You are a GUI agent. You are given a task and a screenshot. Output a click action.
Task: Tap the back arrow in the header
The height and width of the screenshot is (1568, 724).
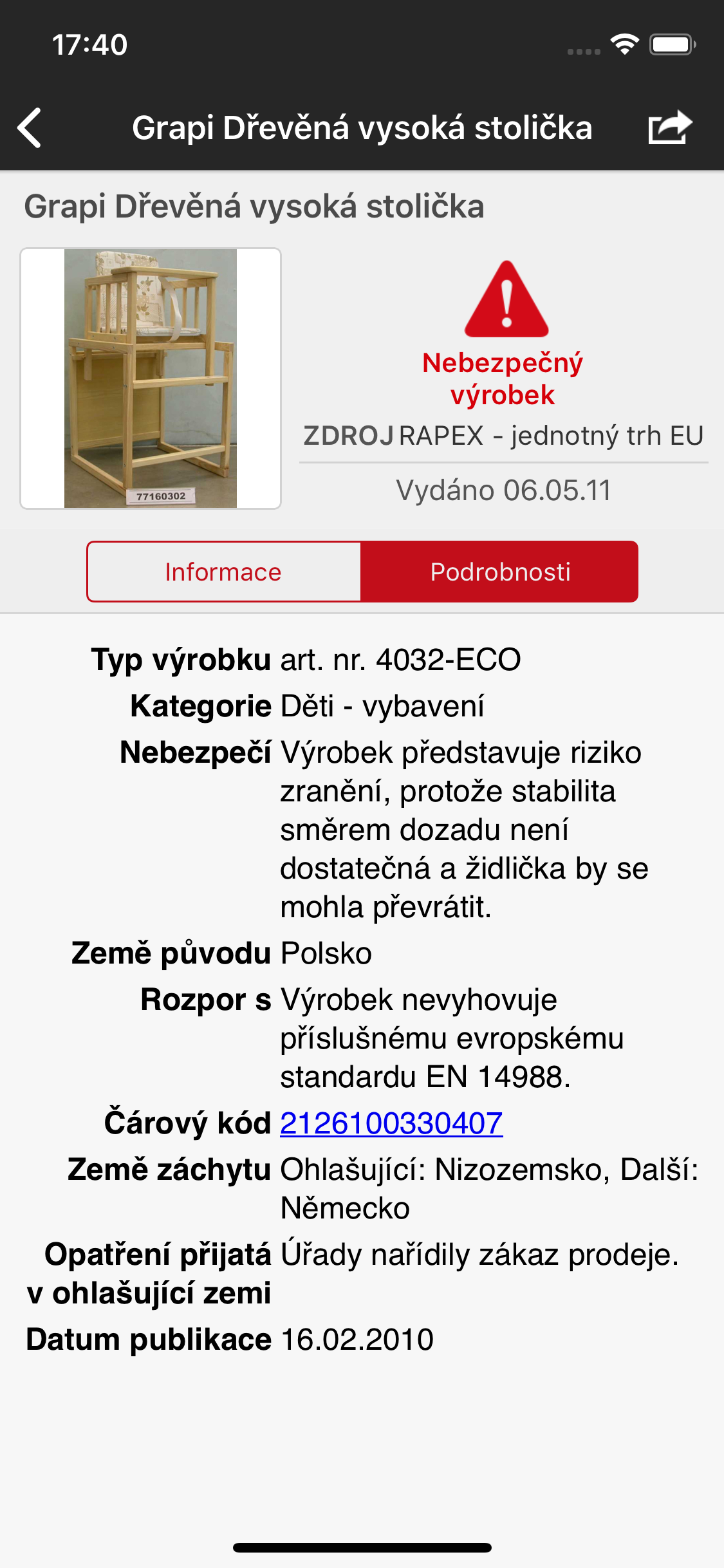pos(30,127)
